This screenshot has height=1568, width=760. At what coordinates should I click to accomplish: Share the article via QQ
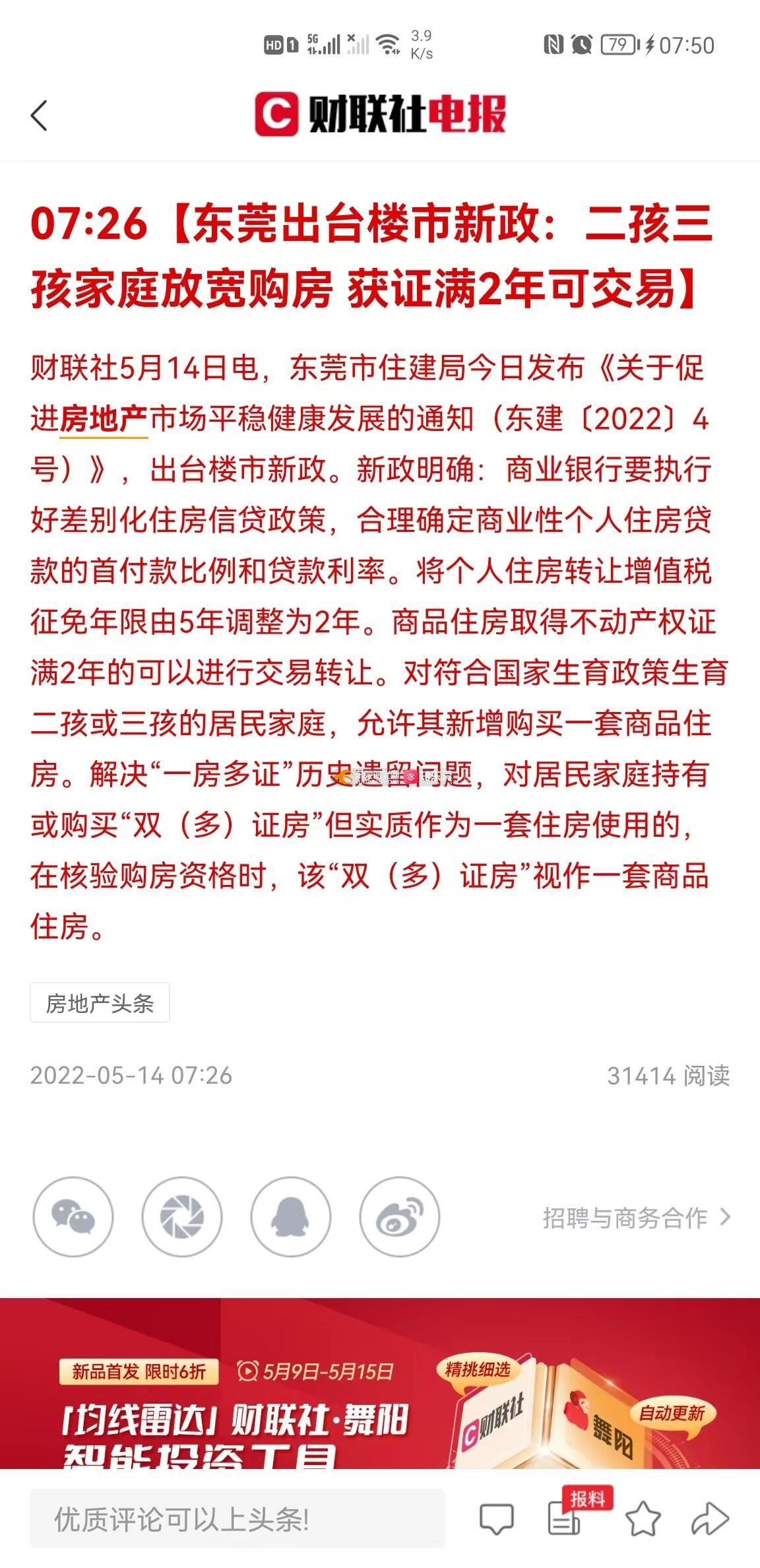291,1217
